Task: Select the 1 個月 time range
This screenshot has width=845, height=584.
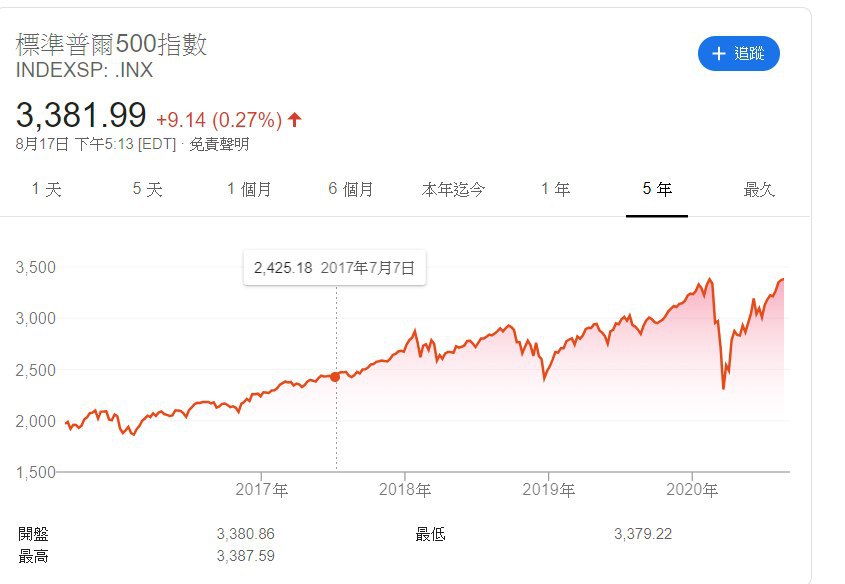Action: (248, 189)
